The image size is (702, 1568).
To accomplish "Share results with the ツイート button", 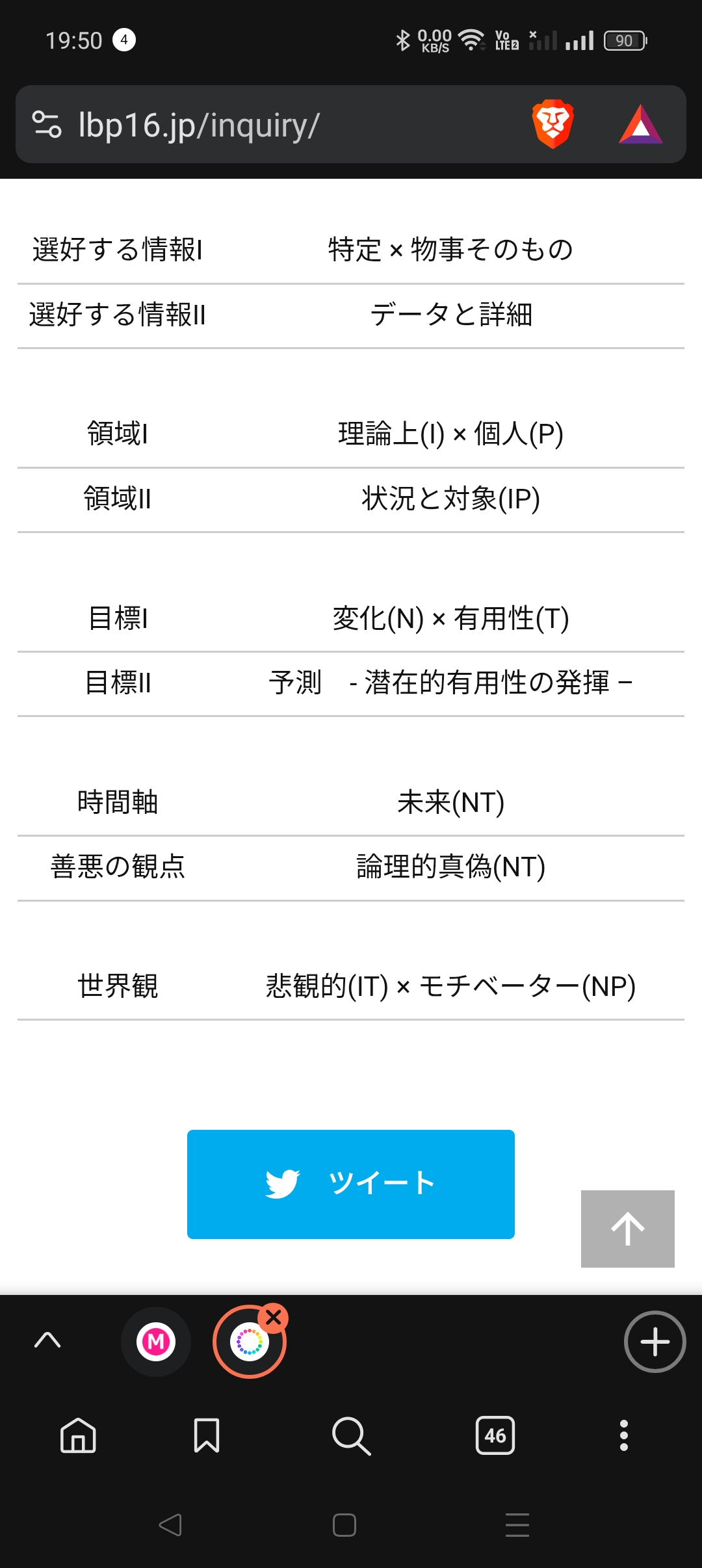I will point(351,1184).
